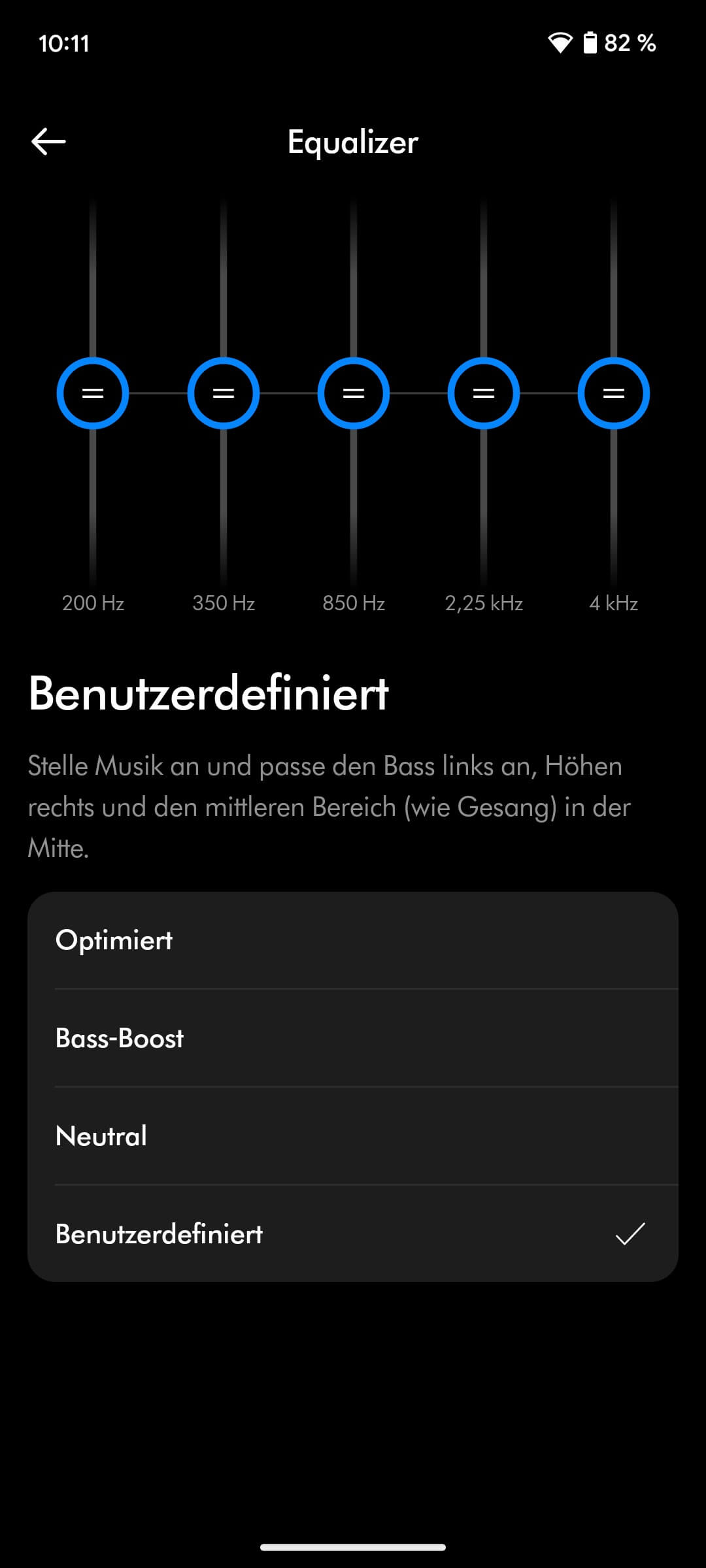Go back from the Equalizer screen
Image resolution: width=706 pixels, height=1568 pixels.
point(49,141)
